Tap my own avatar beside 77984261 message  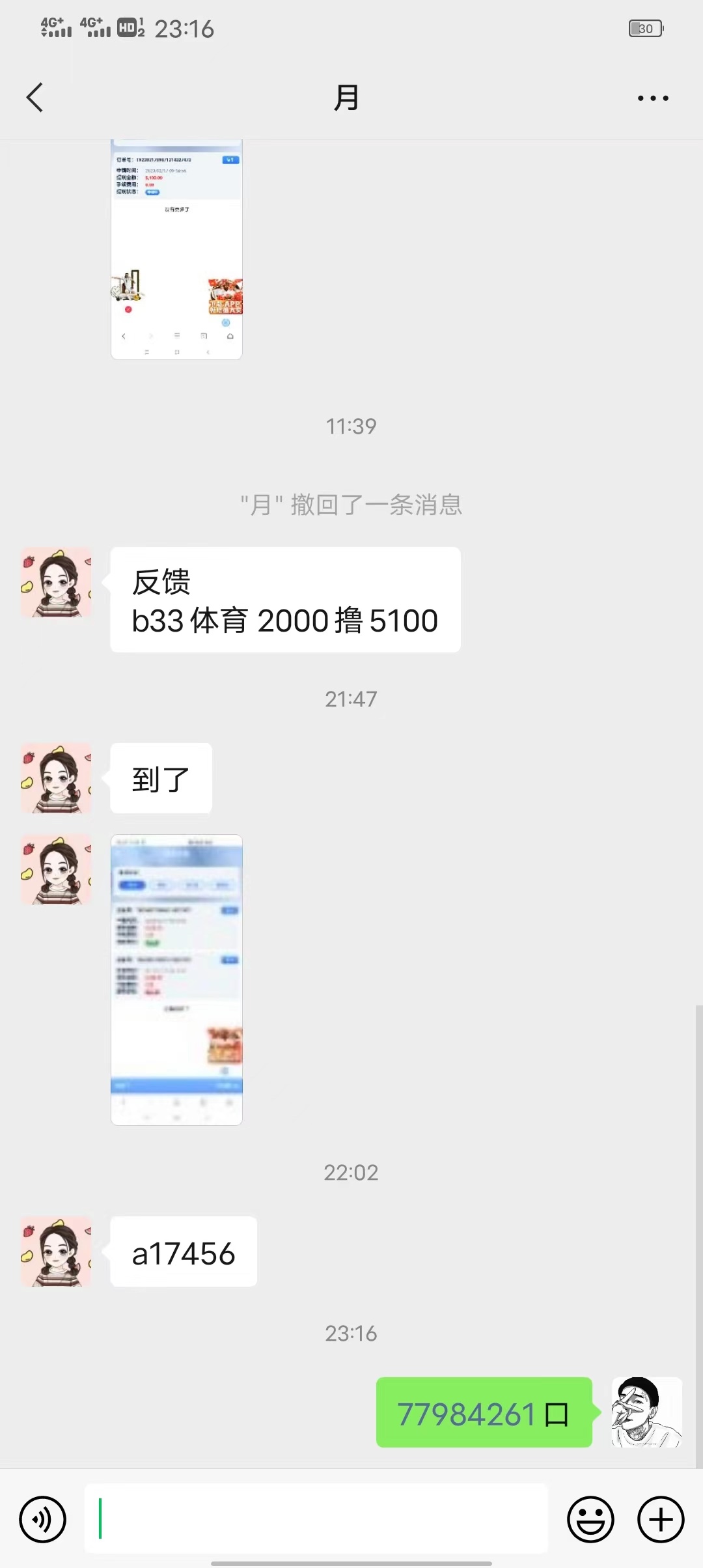[646, 1412]
